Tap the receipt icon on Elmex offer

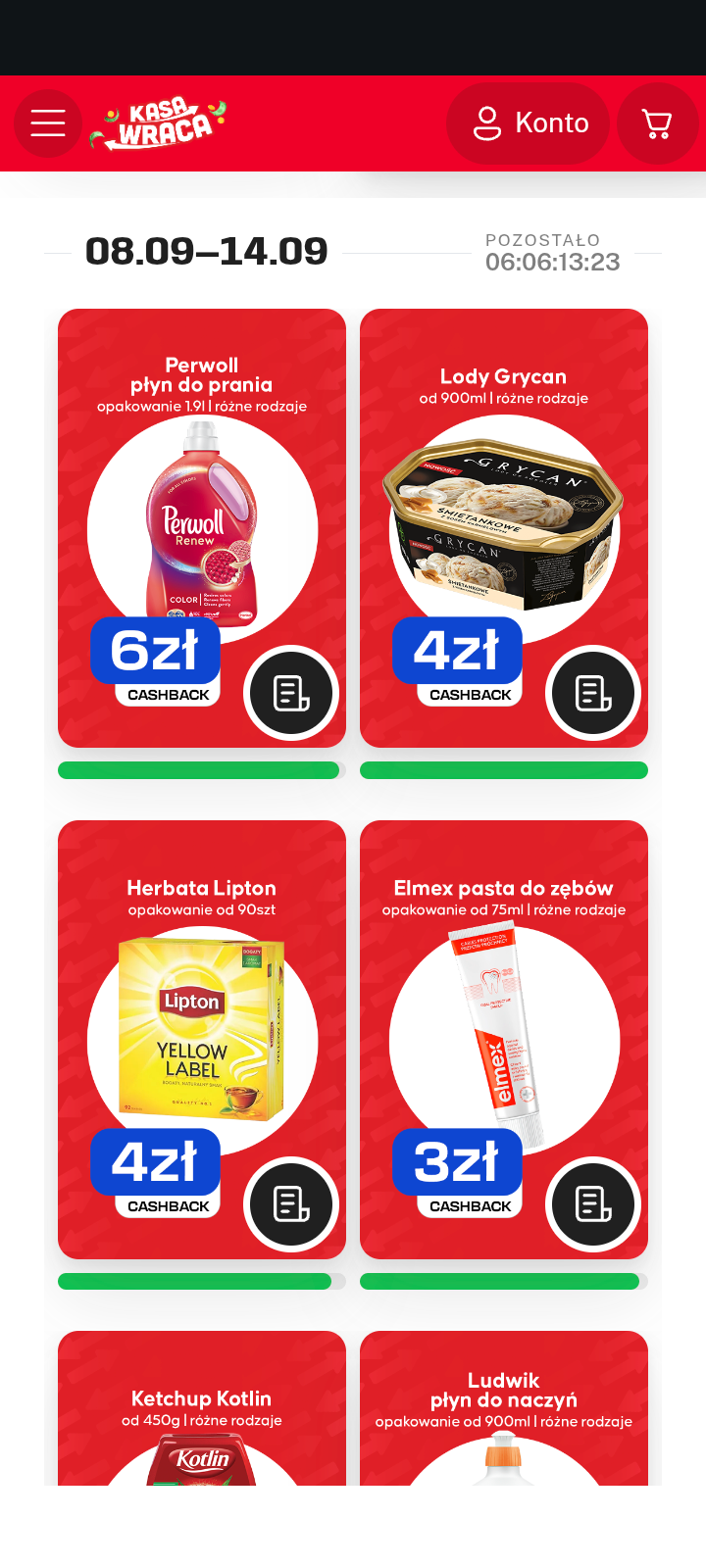coord(593,1204)
